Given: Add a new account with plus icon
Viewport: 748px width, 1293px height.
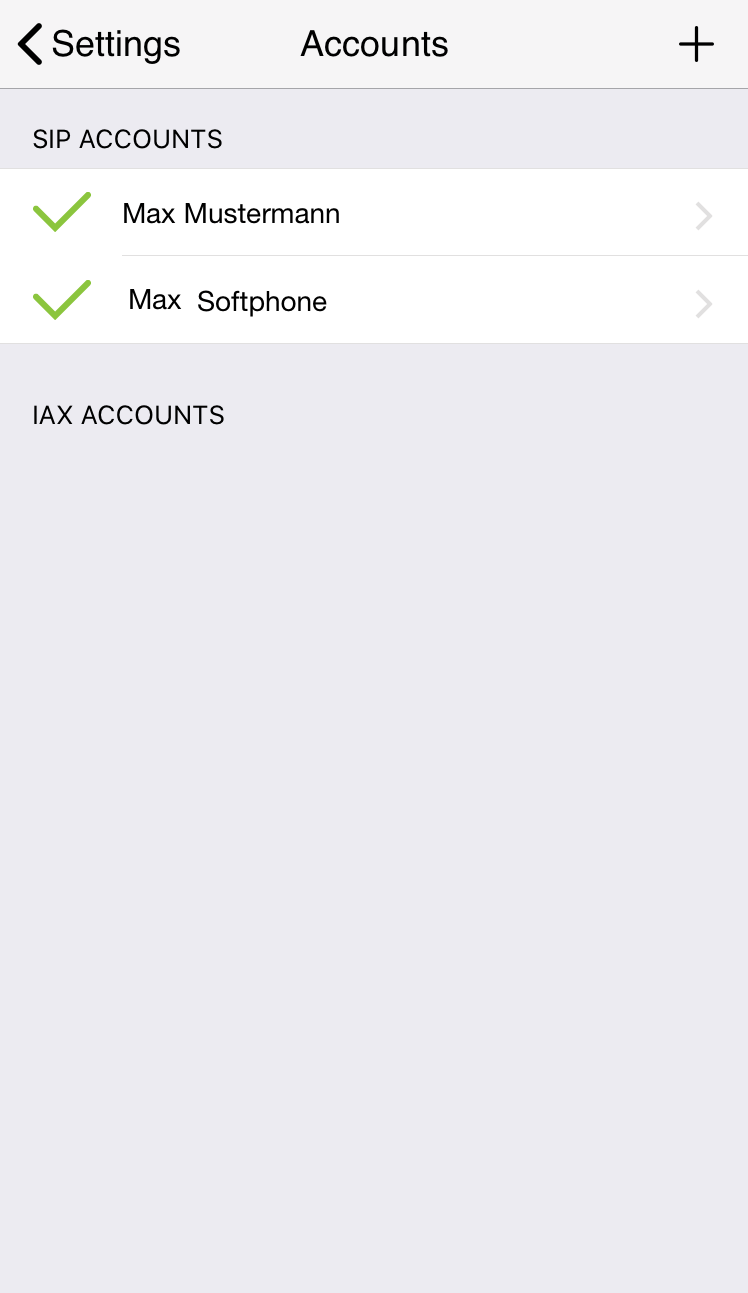Looking at the screenshot, I should (x=696, y=44).
